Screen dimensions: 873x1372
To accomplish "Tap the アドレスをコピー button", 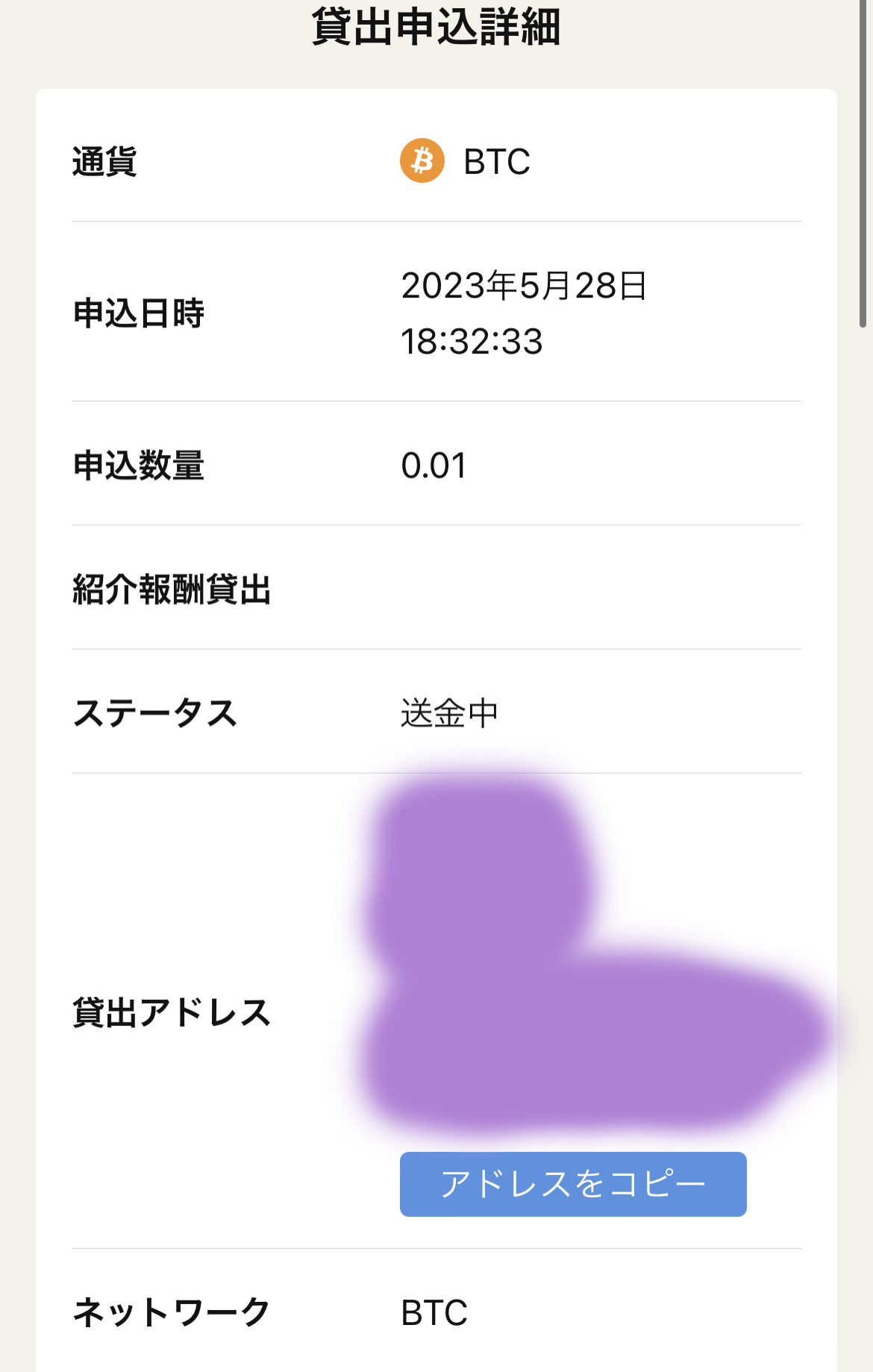I will click(x=572, y=1184).
